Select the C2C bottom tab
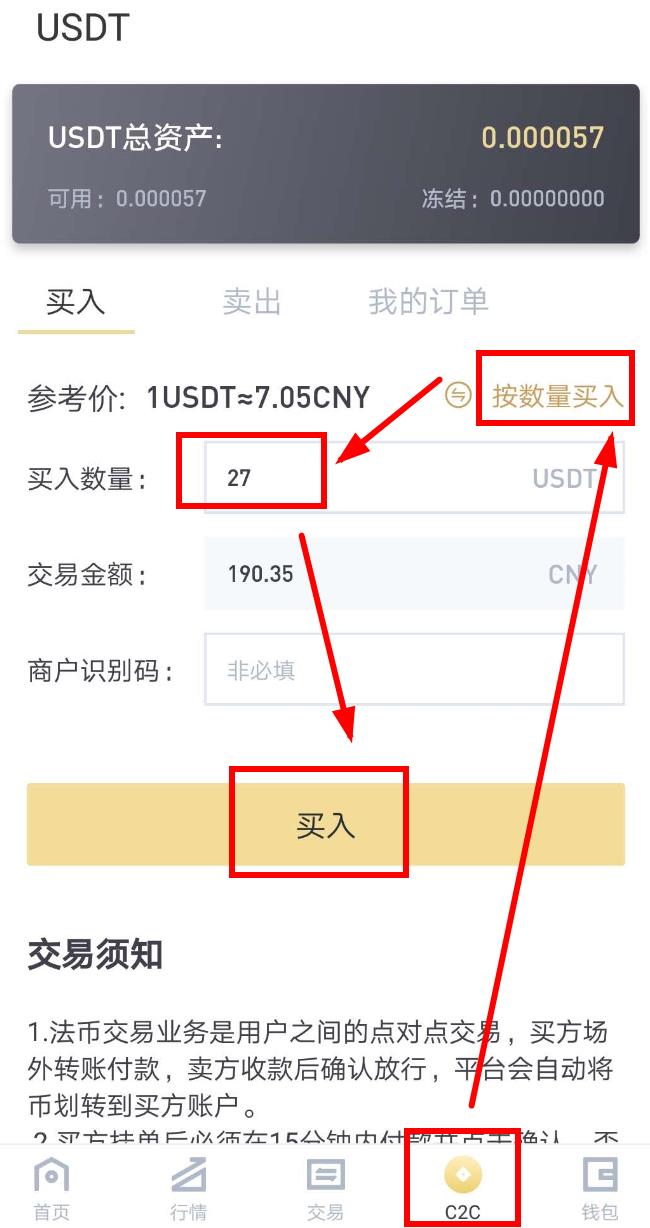 click(462, 1190)
